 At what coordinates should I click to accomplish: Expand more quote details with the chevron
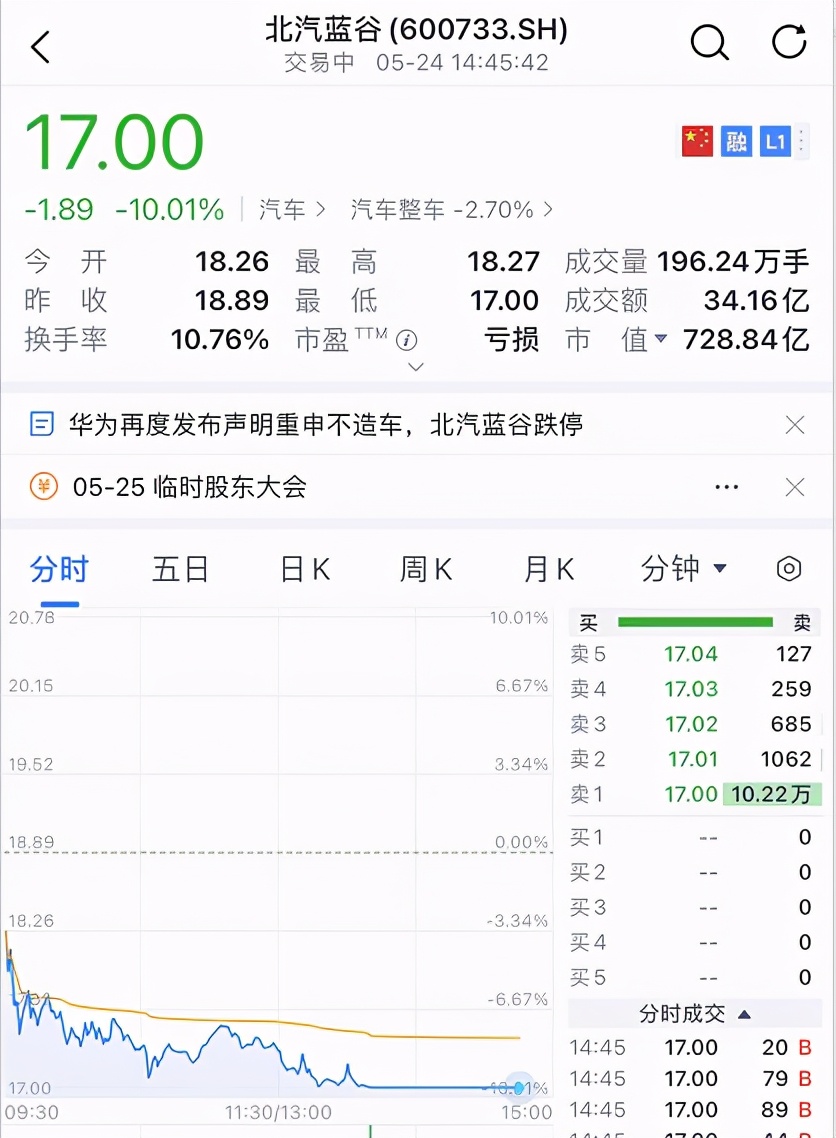(416, 367)
